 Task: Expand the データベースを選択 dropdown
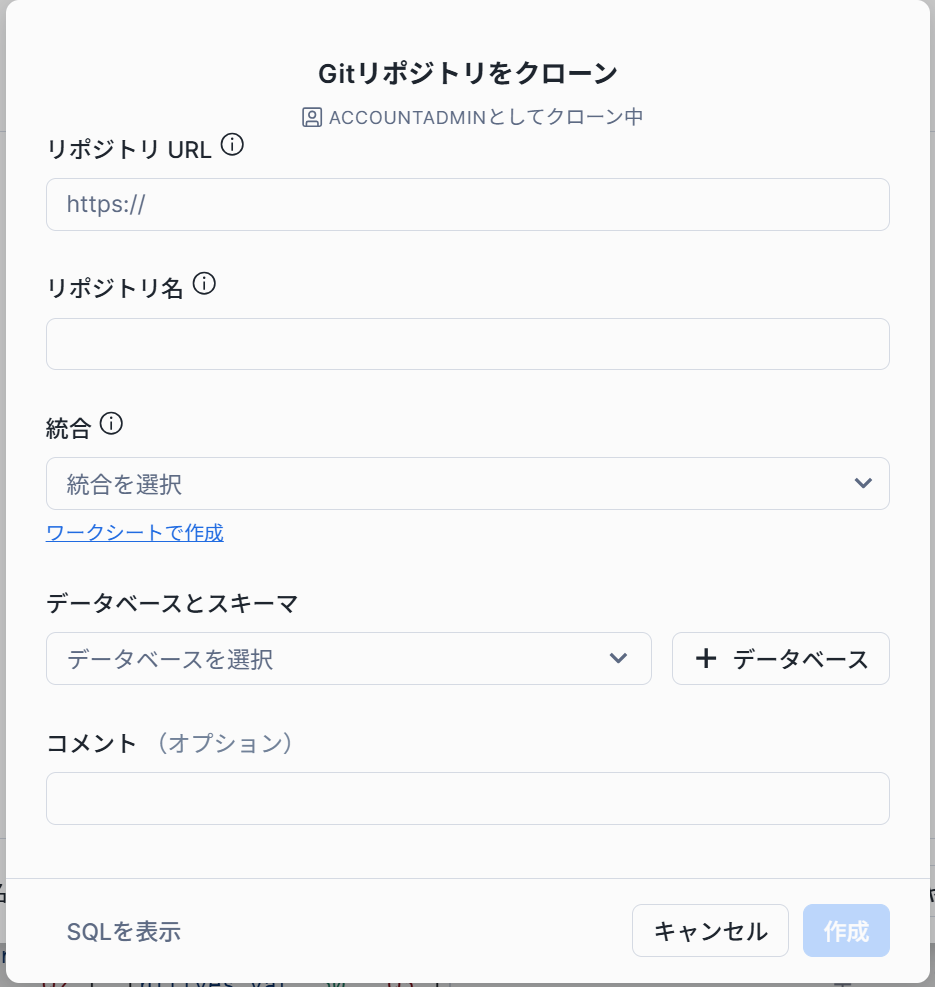click(x=348, y=659)
